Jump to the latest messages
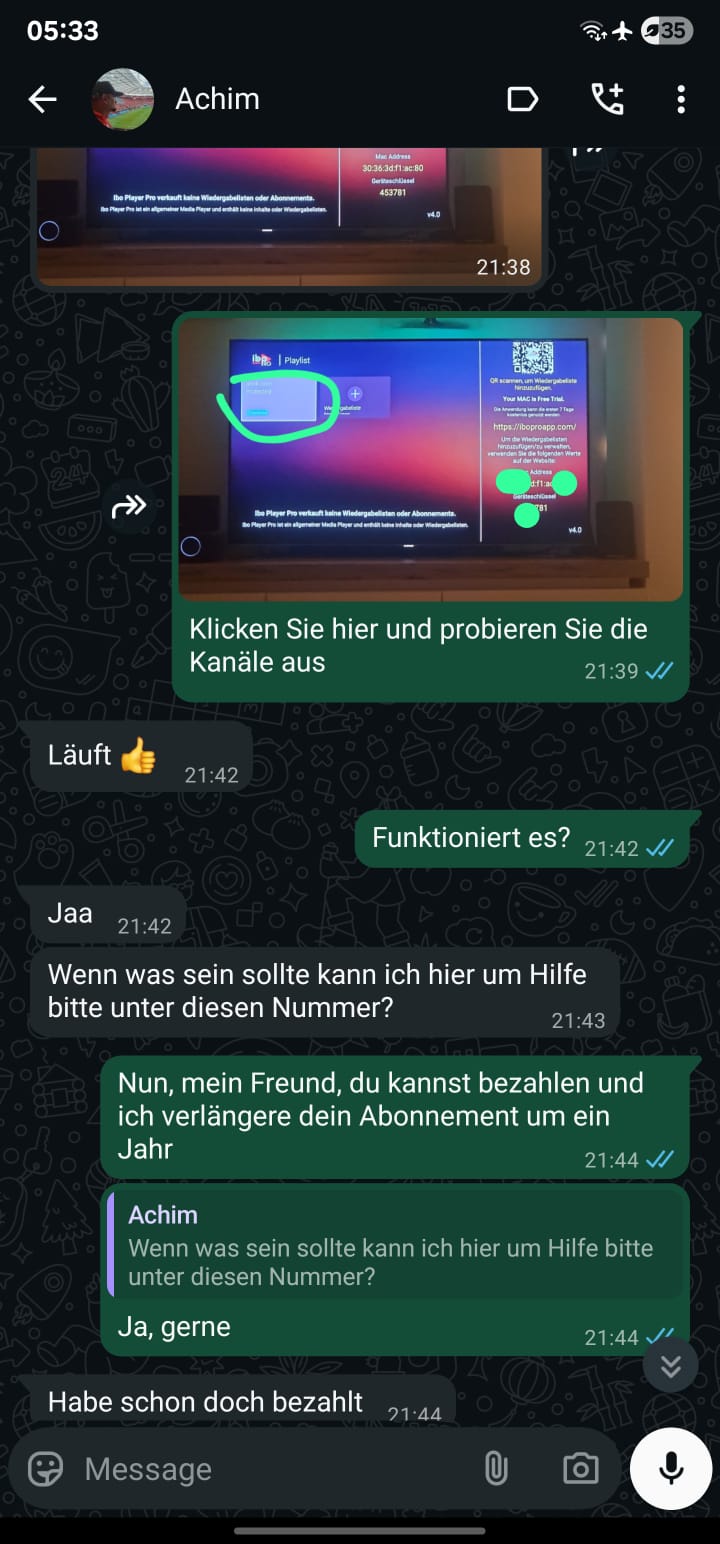Viewport: 720px width, 1544px height. 670,1366
